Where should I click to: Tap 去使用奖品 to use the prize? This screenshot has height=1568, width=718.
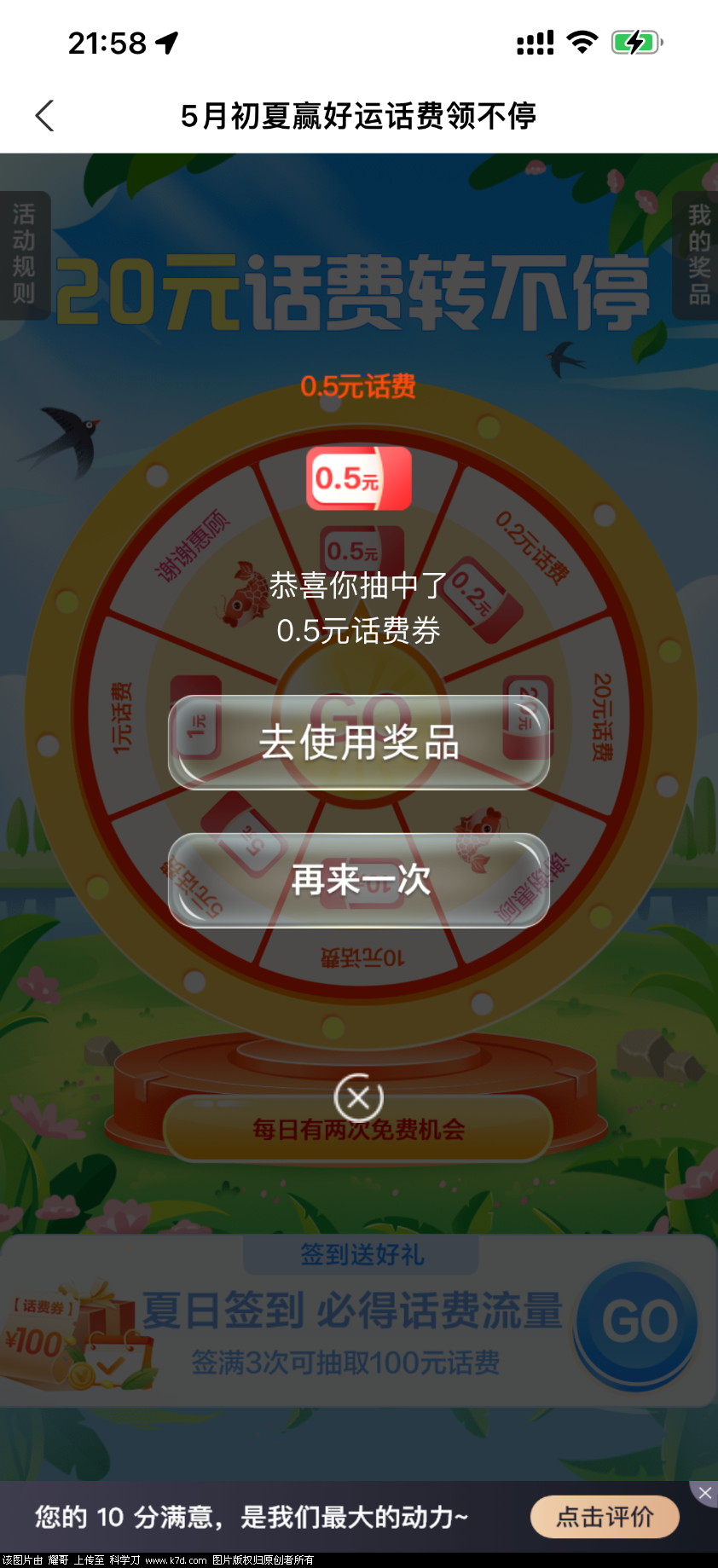click(359, 742)
